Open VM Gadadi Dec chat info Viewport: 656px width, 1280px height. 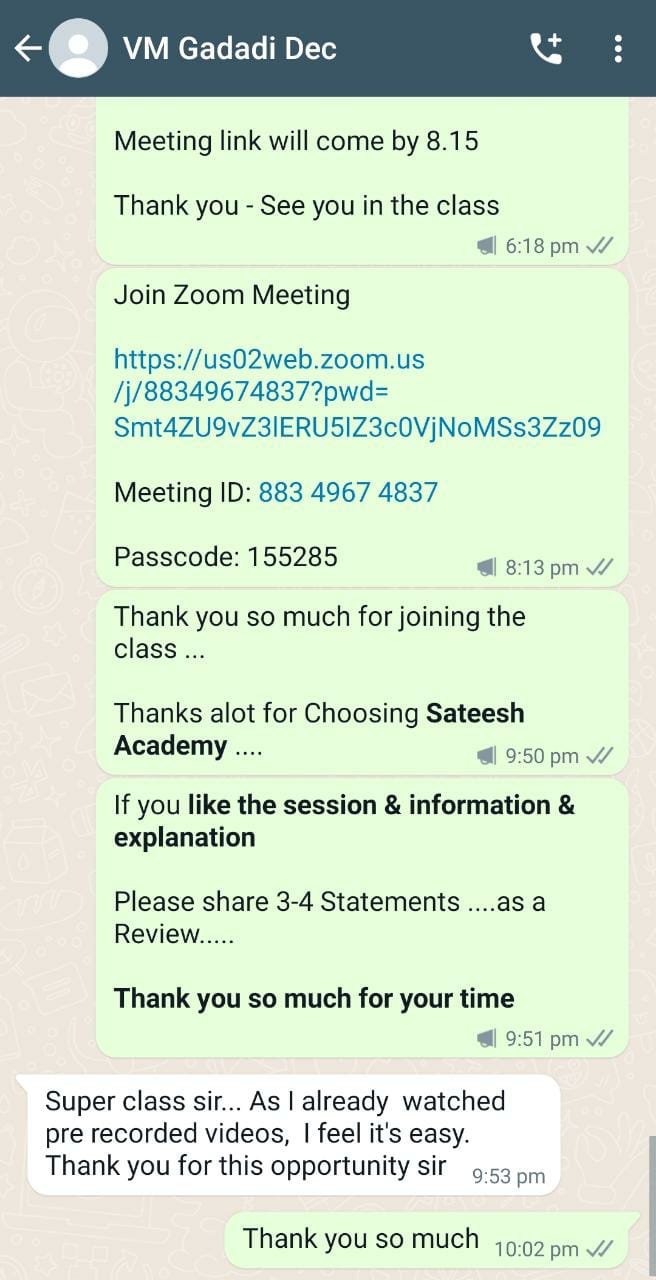click(230, 48)
